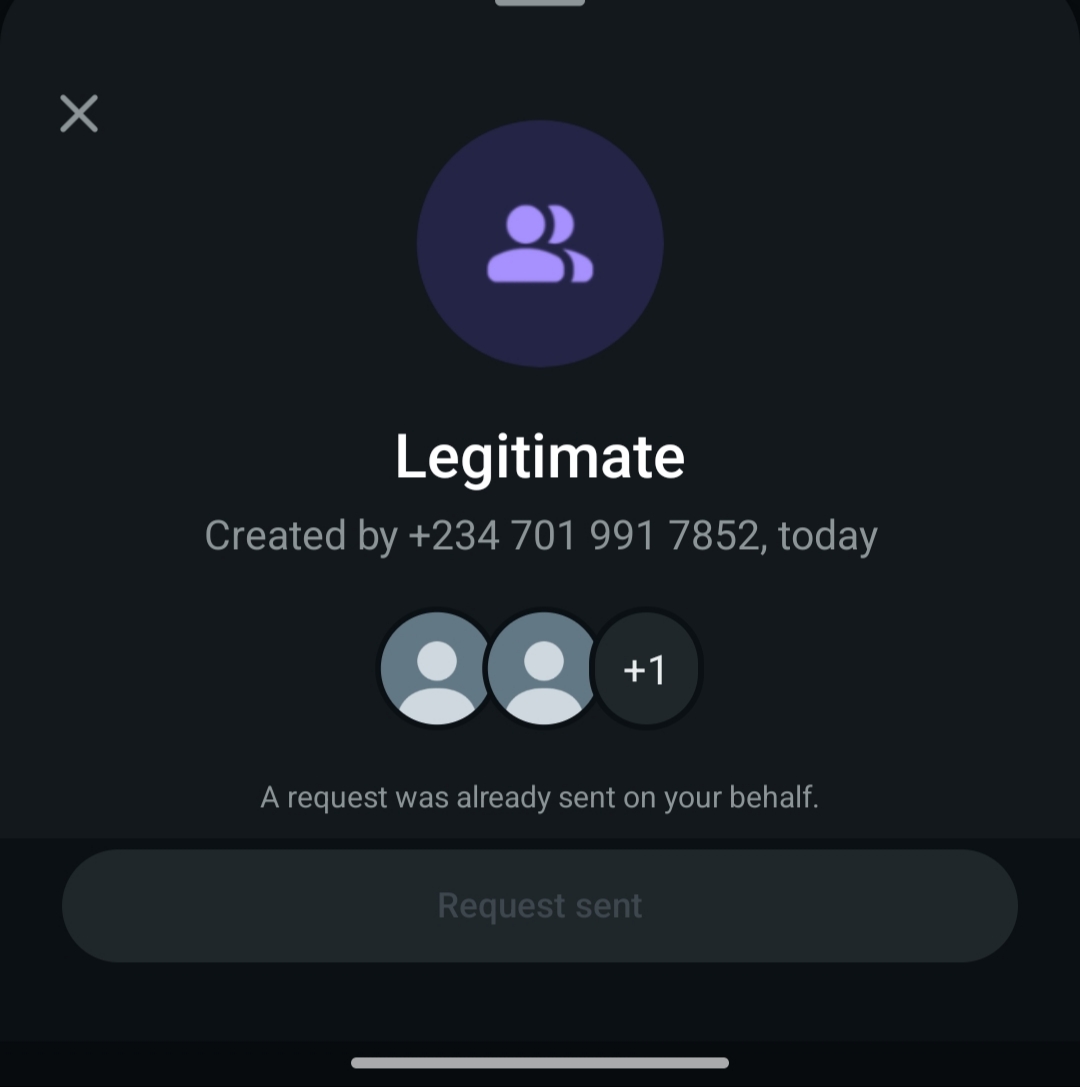View the +1 more group members

click(x=645, y=669)
